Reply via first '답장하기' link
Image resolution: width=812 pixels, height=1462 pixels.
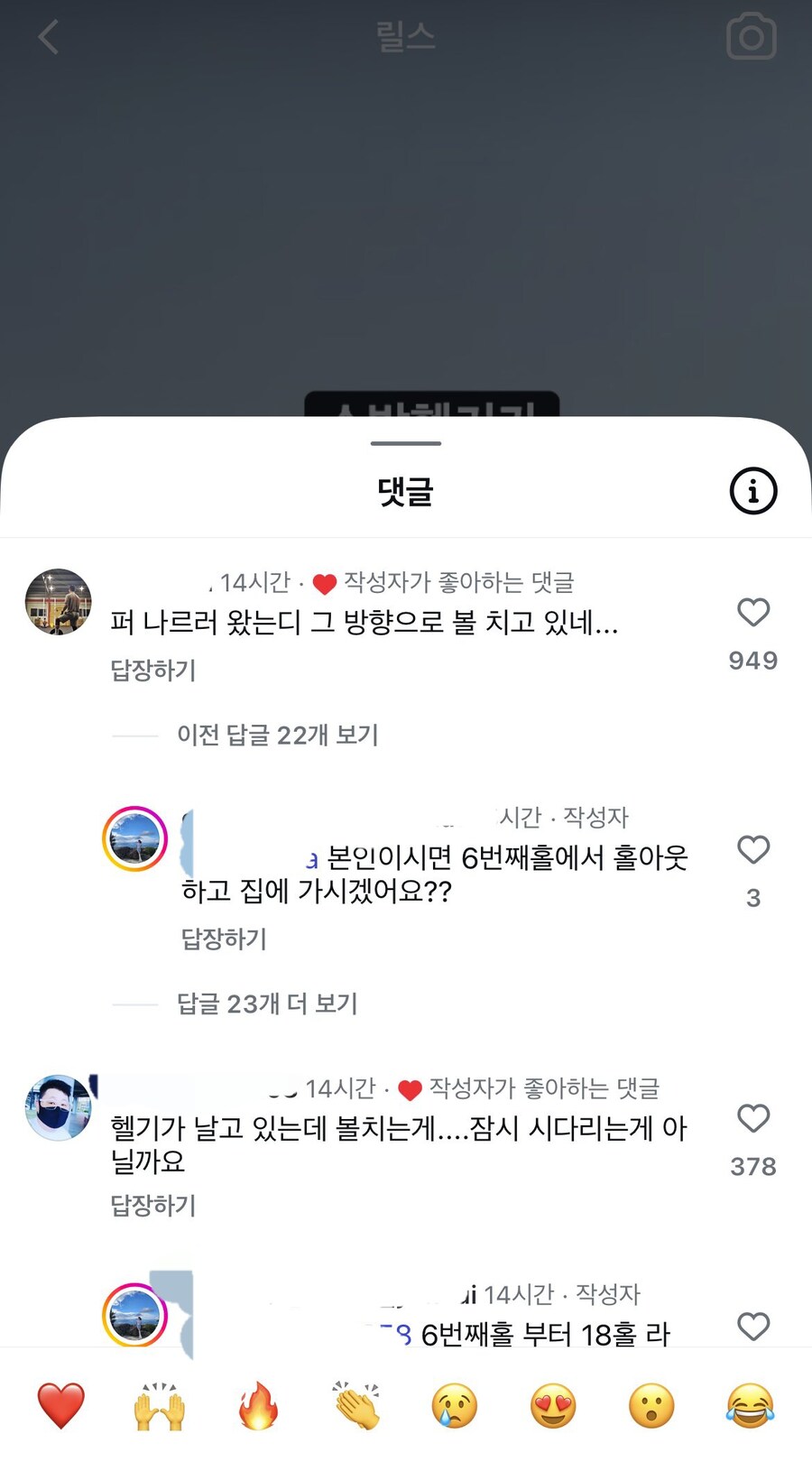coord(153,671)
